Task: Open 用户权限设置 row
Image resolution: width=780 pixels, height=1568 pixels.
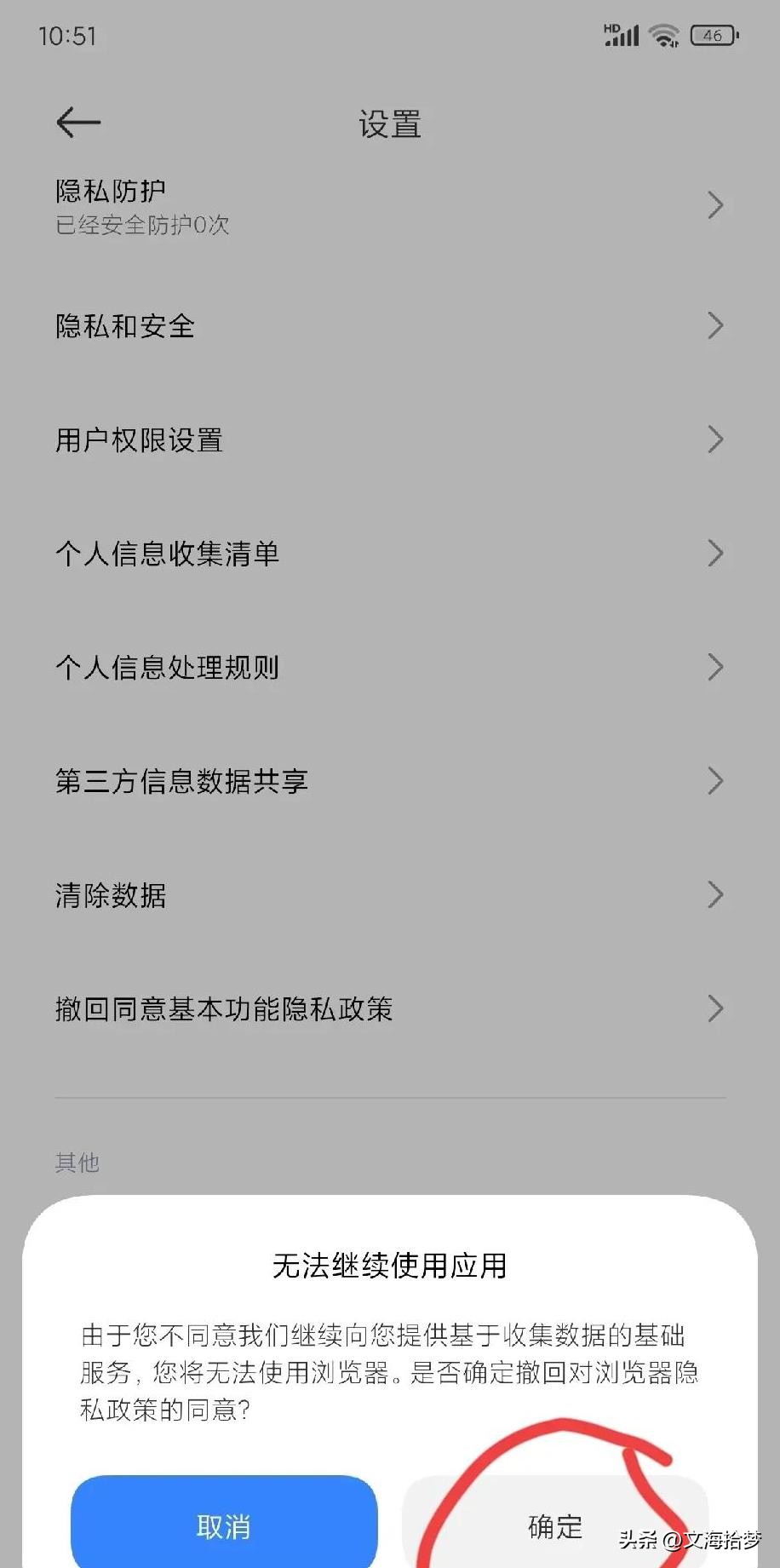Action: [389, 439]
